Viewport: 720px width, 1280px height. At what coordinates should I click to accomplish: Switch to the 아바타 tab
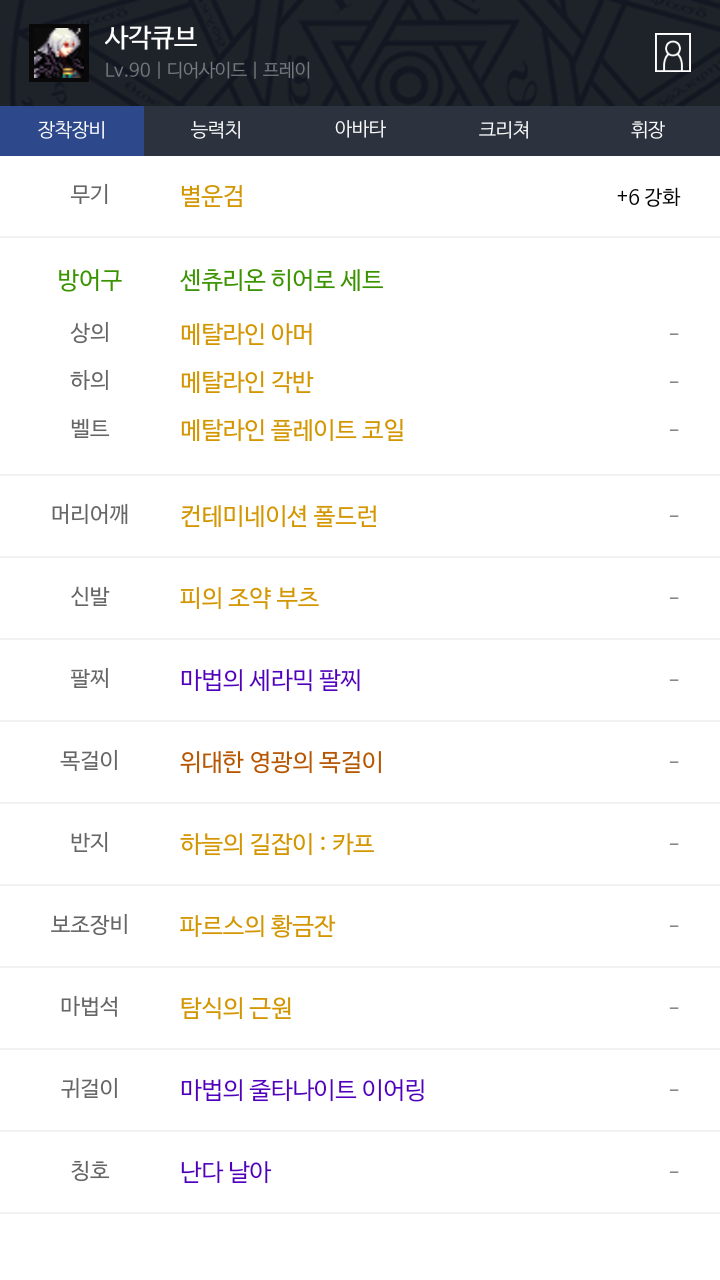(360, 130)
